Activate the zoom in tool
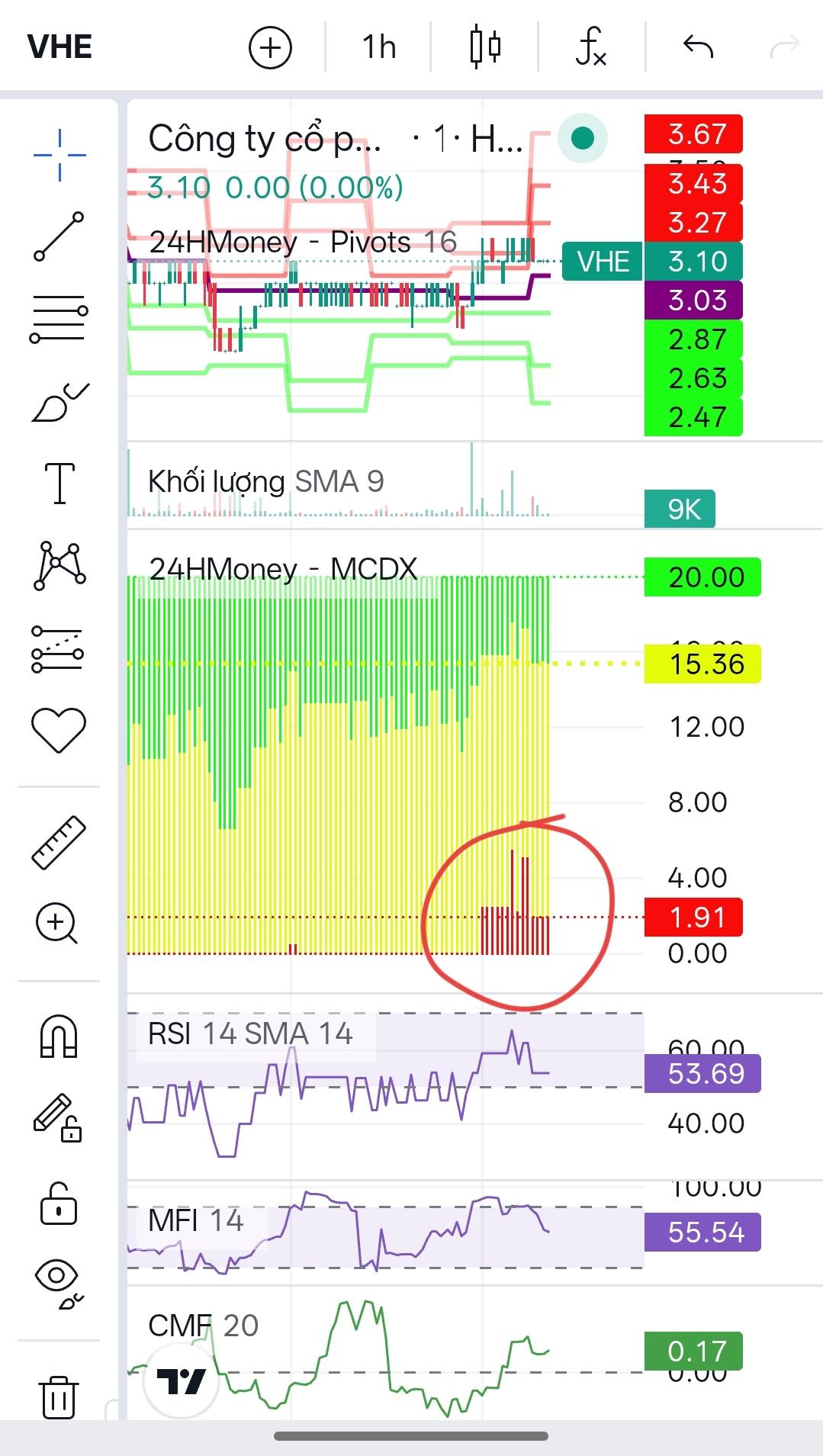 [58, 924]
